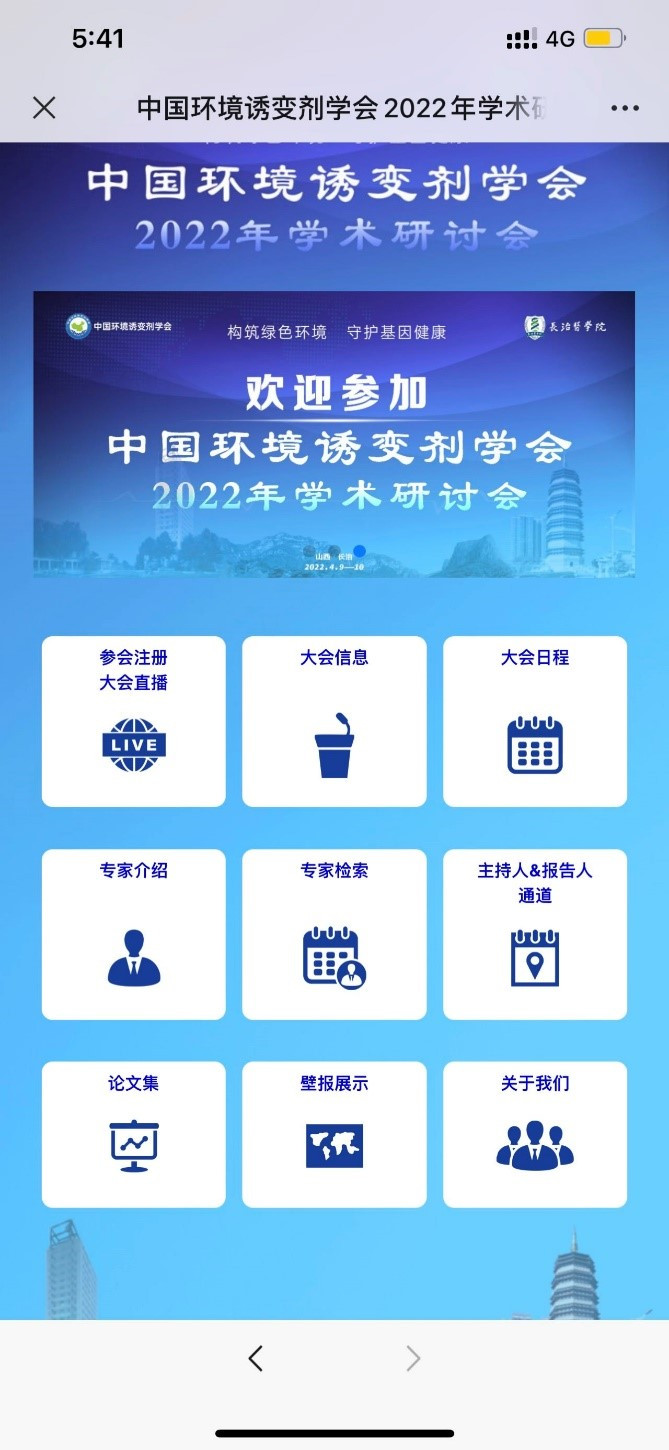Open 参会注册 大会直播 tile
669x1450 pixels.
click(x=134, y=721)
